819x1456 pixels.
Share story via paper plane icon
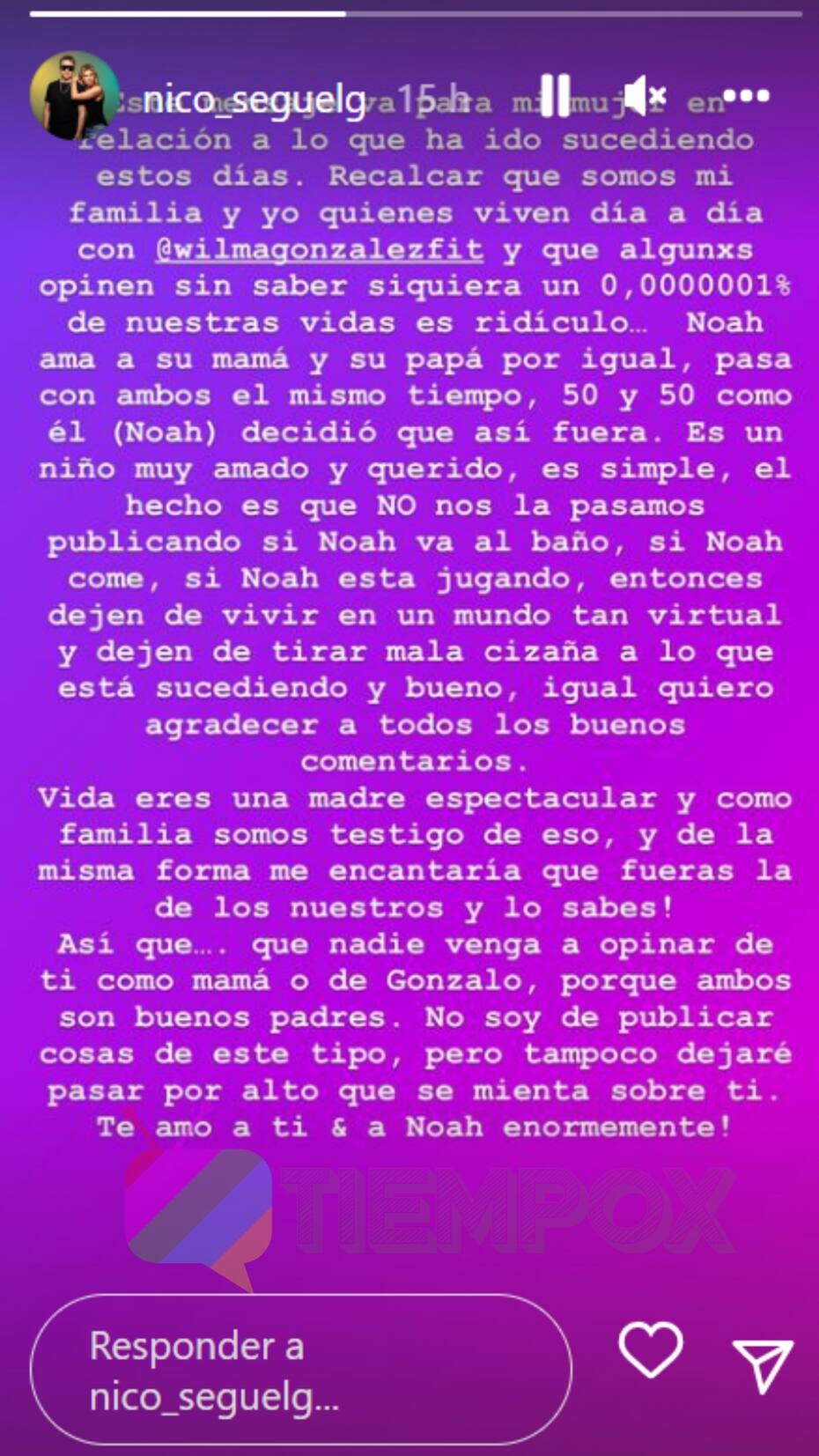coord(762,1364)
